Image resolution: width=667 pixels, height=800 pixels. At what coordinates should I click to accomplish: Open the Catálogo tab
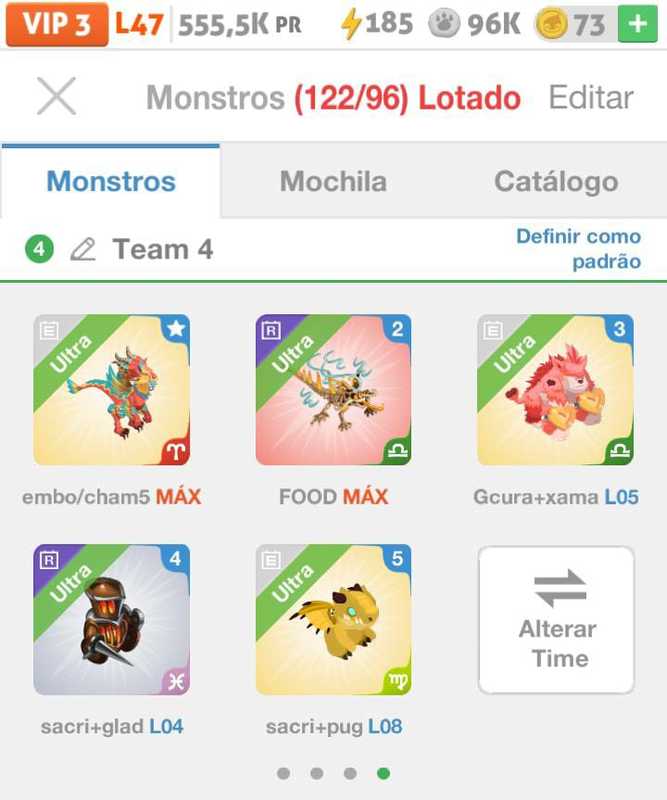tap(555, 182)
